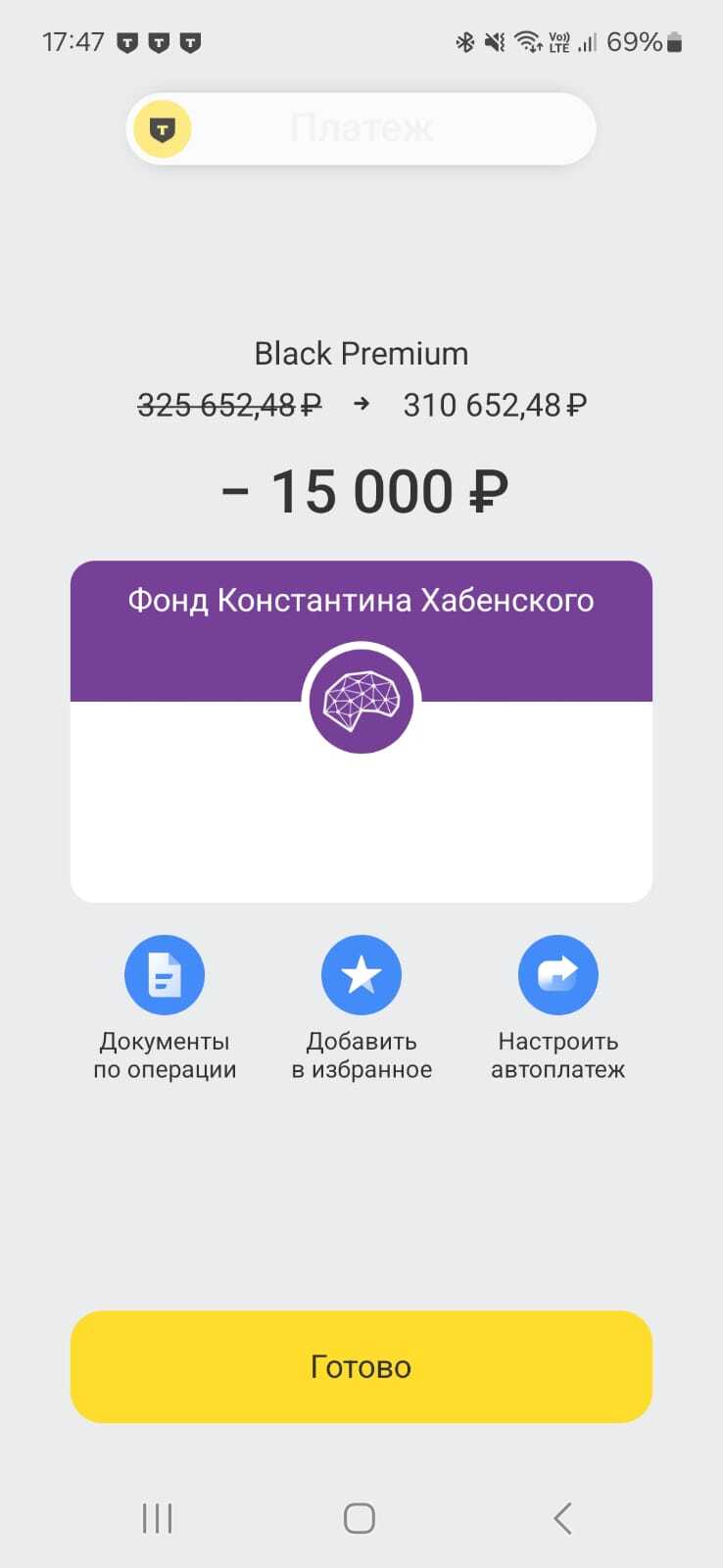Open the Фонд Константина Хабенского payment card

[x=361, y=730]
